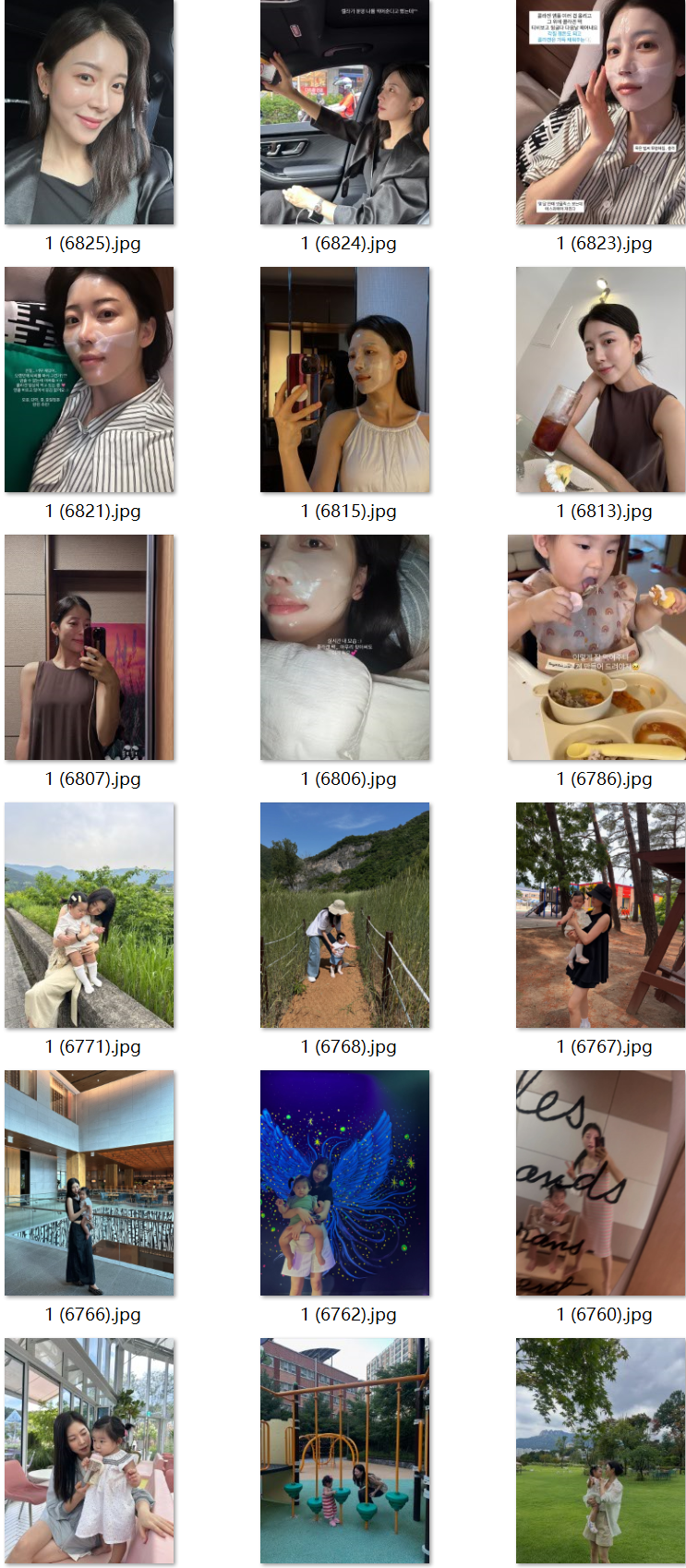
Task: Open photo 1 (6823).jpg
Action: [600, 113]
